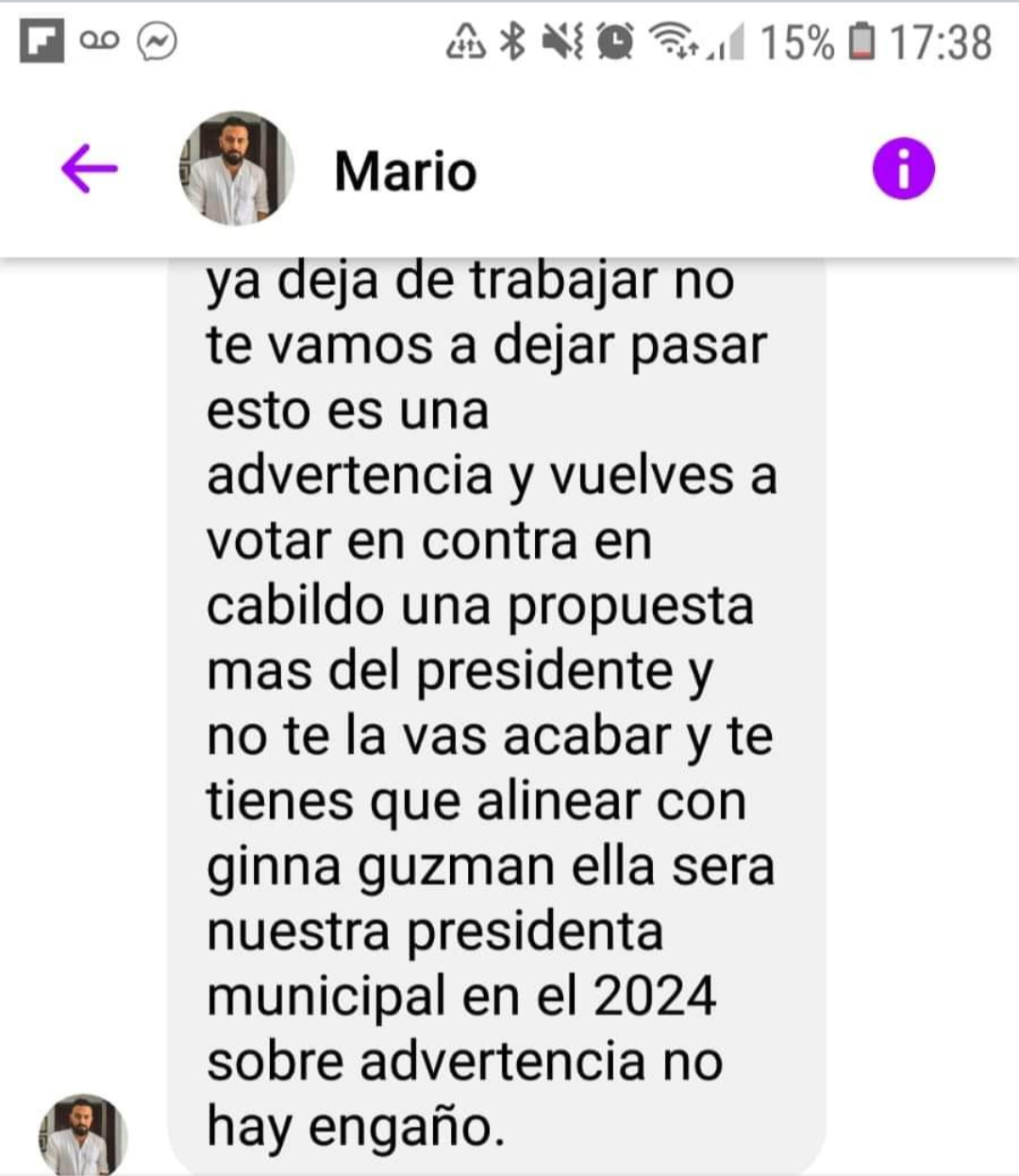Screen dimensions: 1019x1176
Task: Tap Mario's avatar beside the message
Action: 82,1134
